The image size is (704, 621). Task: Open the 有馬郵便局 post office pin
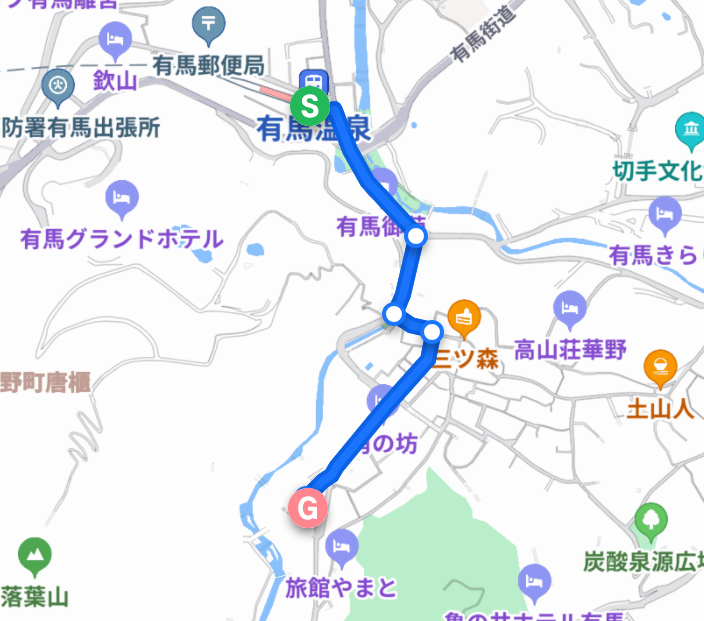[210, 23]
